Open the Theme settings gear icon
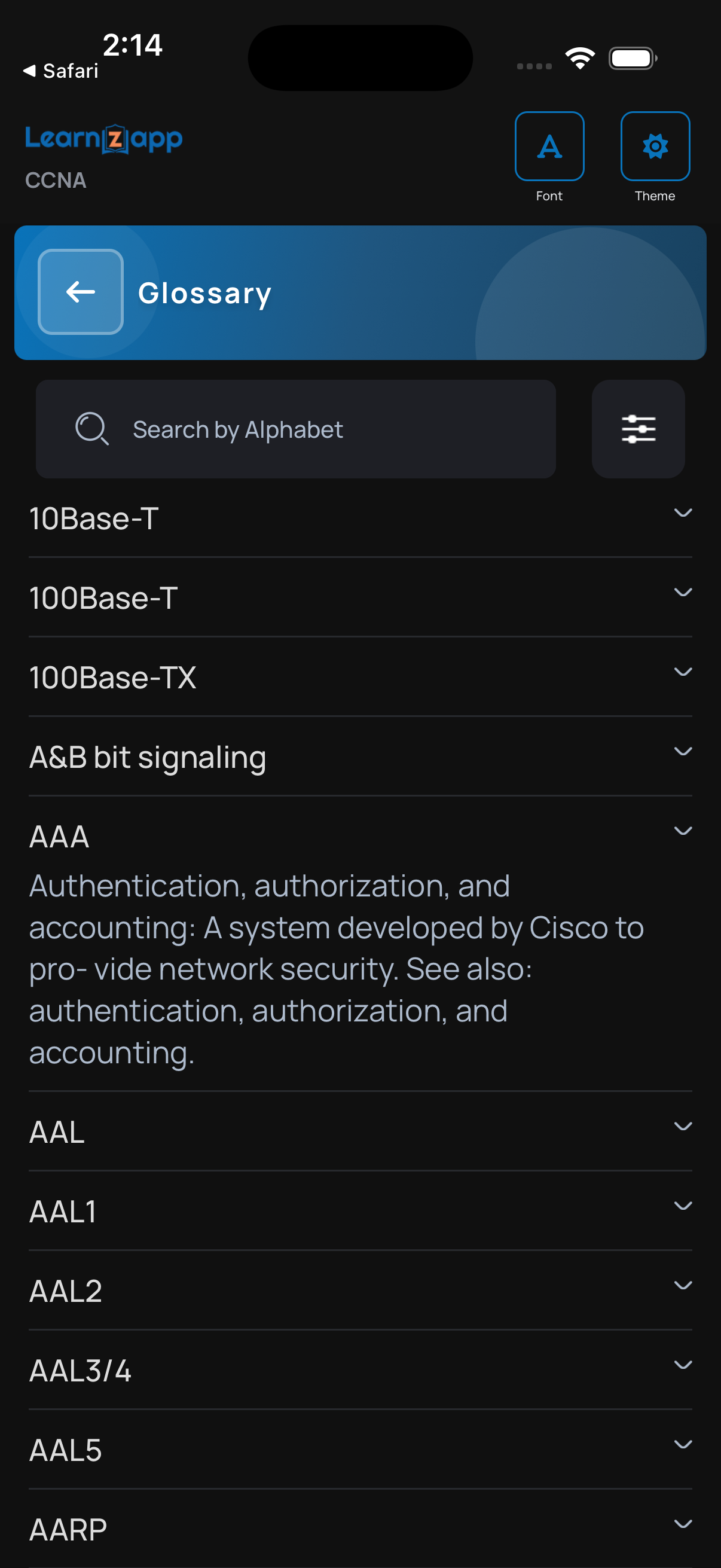This screenshot has width=721, height=1568. click(x=655, y=145)
